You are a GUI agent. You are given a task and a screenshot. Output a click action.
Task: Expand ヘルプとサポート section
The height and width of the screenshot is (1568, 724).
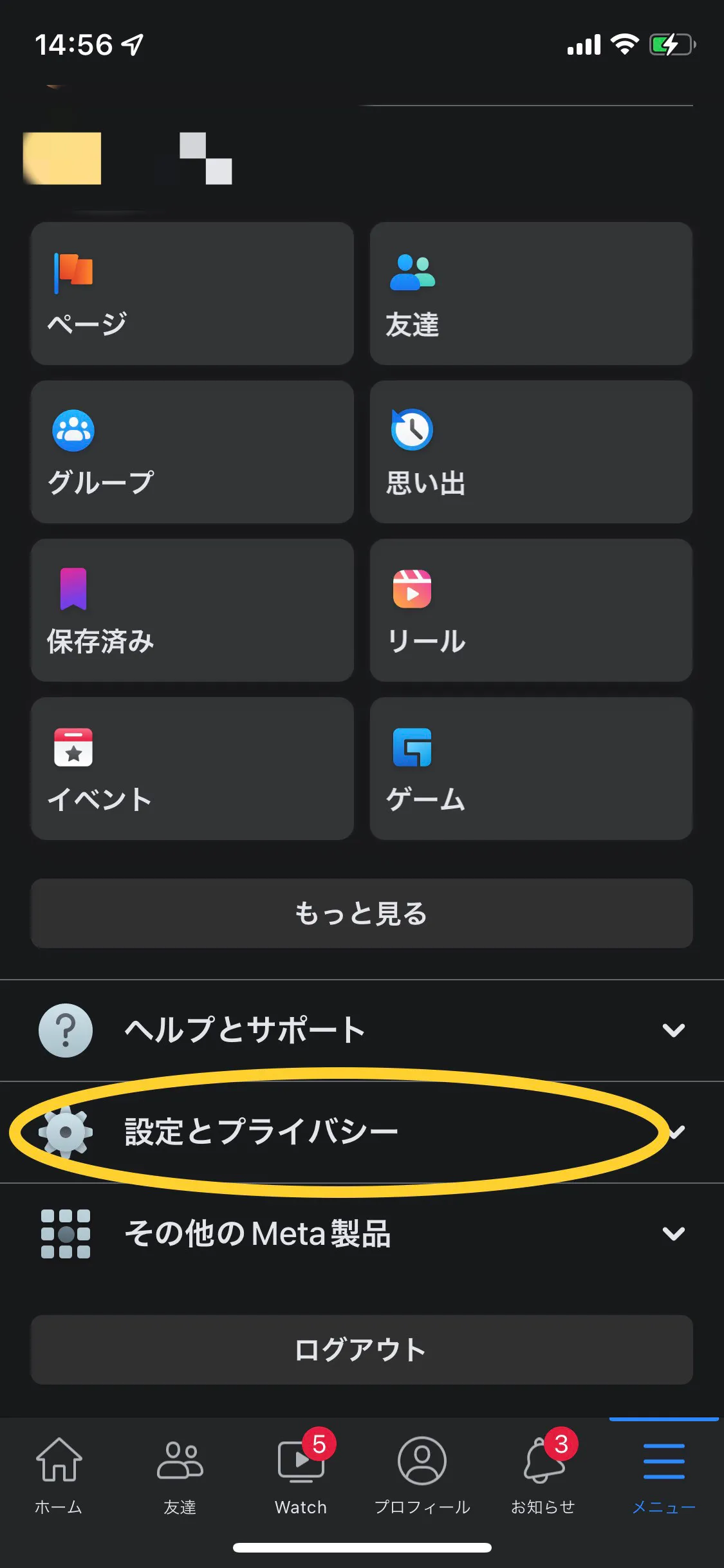[x=362, y=1031]
